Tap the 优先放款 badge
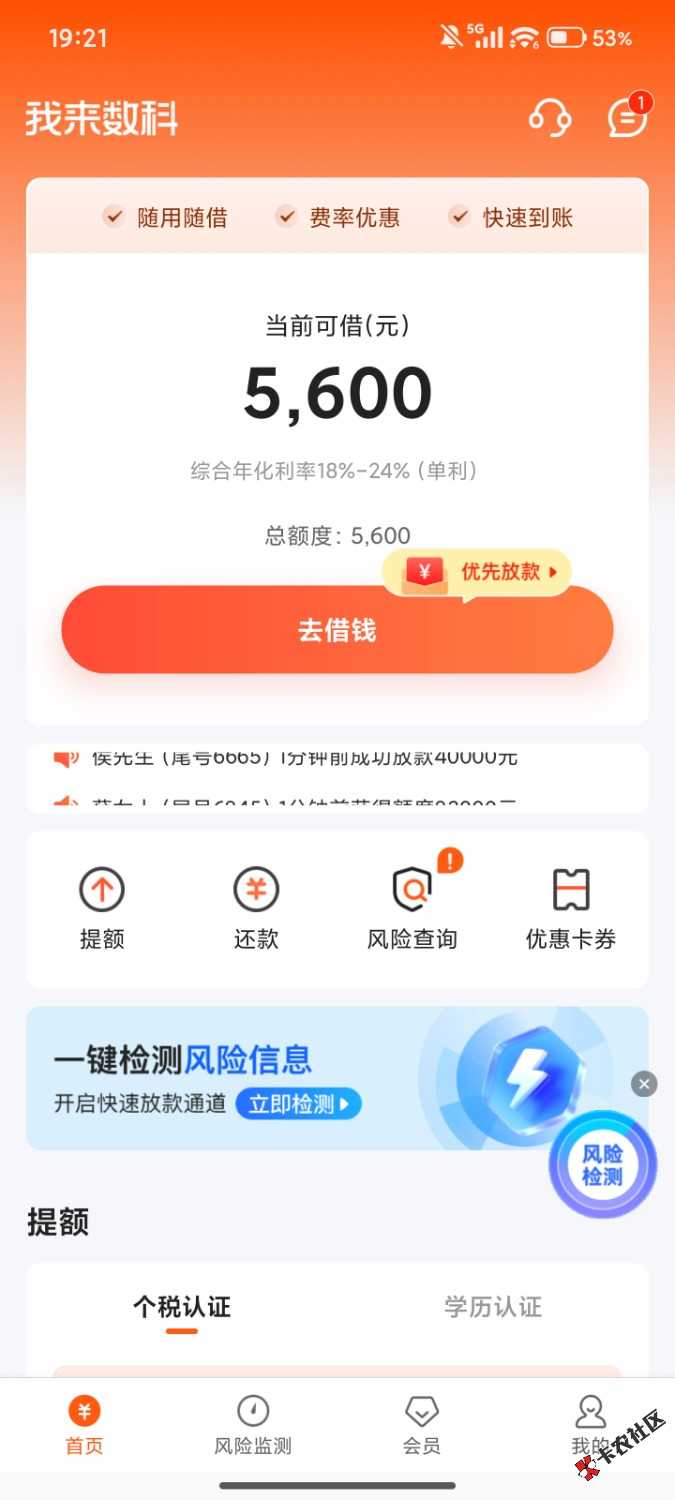Image resolution: width=675 pixels, height=1500 pixels. point(477,573)
